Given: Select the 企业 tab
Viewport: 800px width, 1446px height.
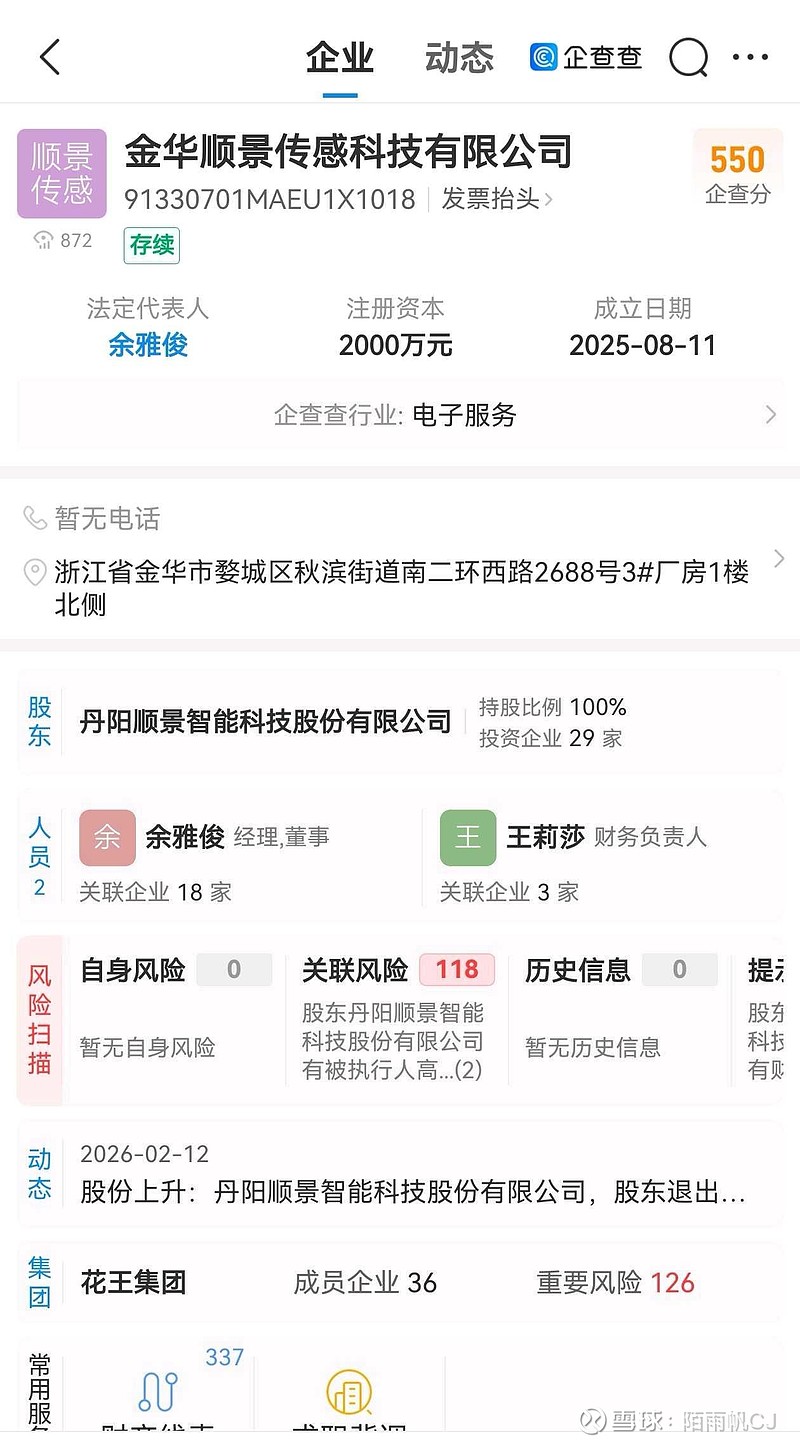Looking at the screenshot, I should click(339, 57).
